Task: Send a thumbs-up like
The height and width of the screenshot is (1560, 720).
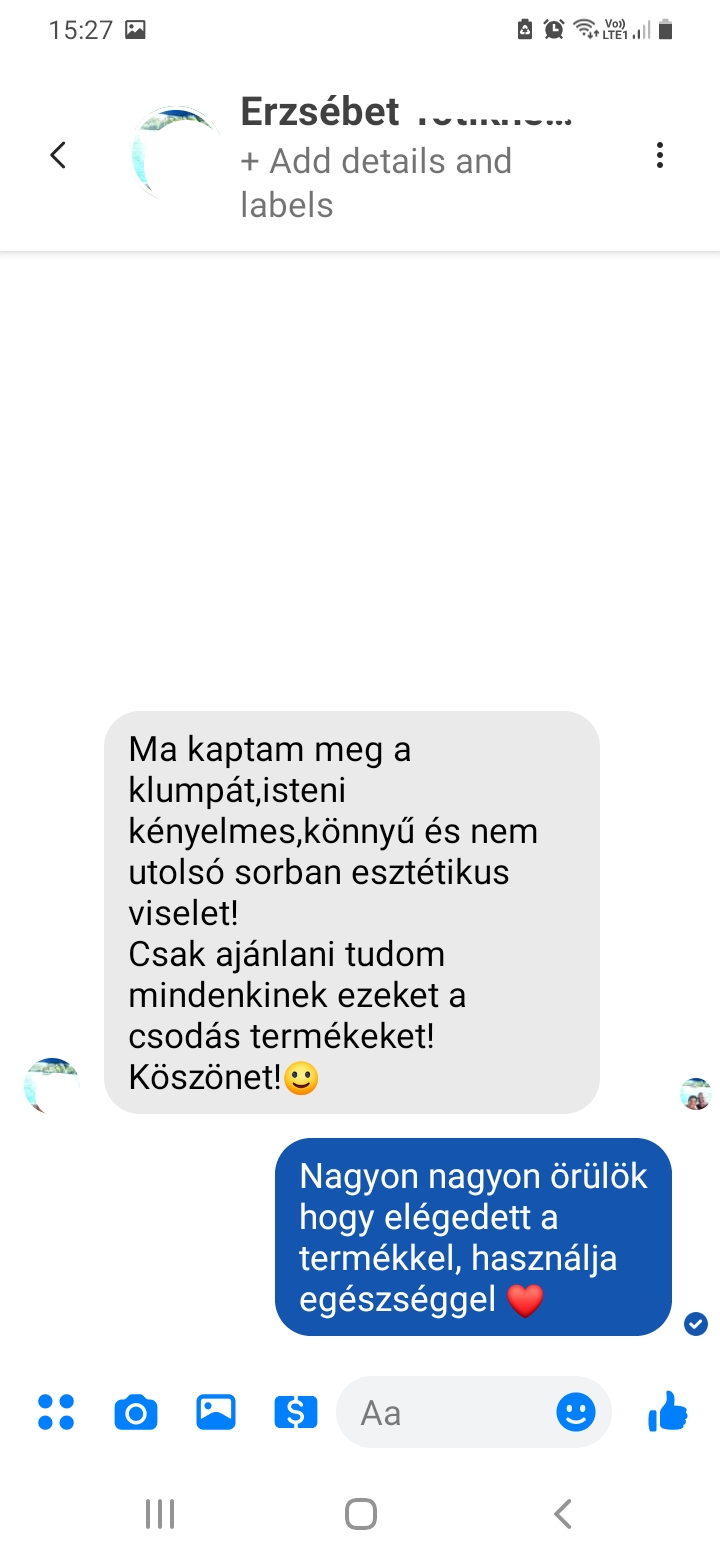Action: (x=668, y=1412)
